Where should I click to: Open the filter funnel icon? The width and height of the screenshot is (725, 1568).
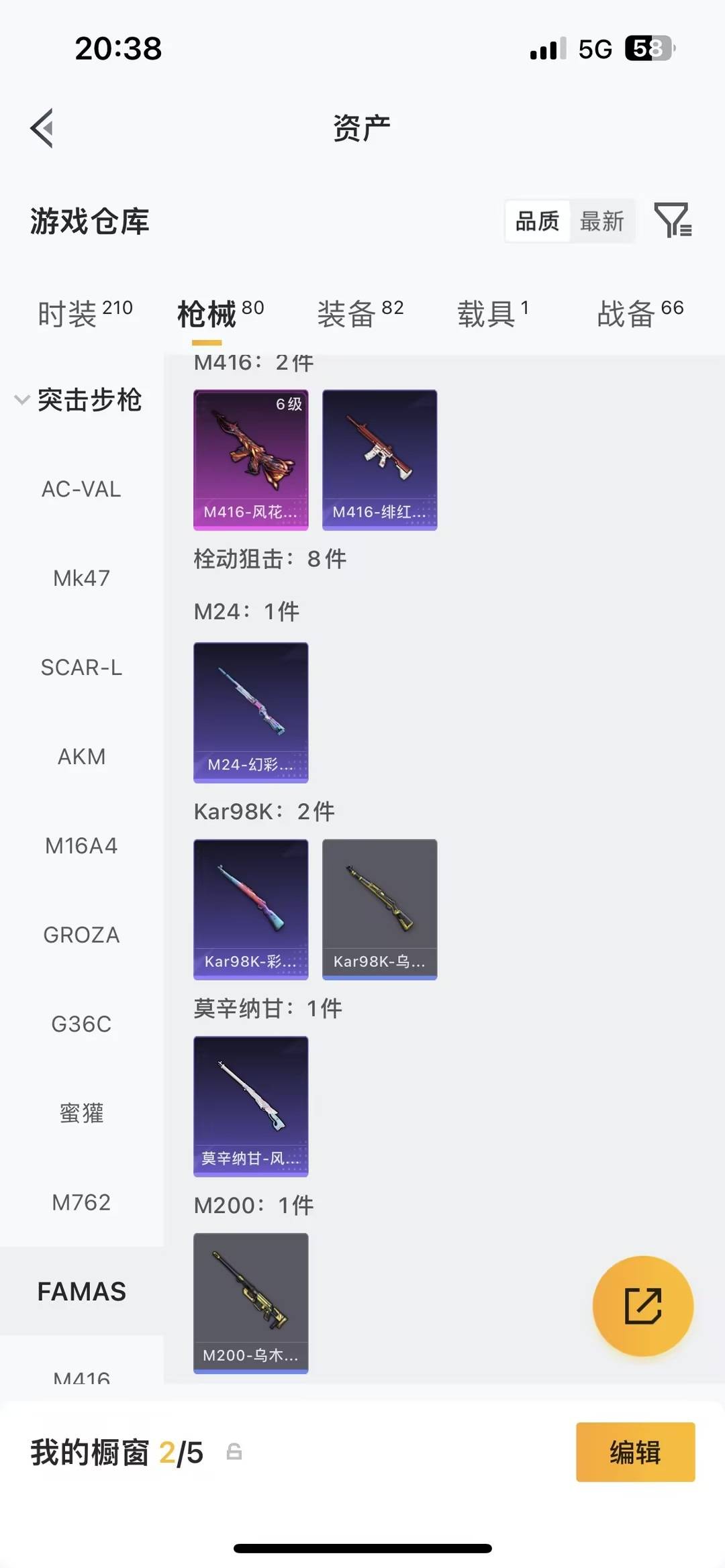coord(675,221)
